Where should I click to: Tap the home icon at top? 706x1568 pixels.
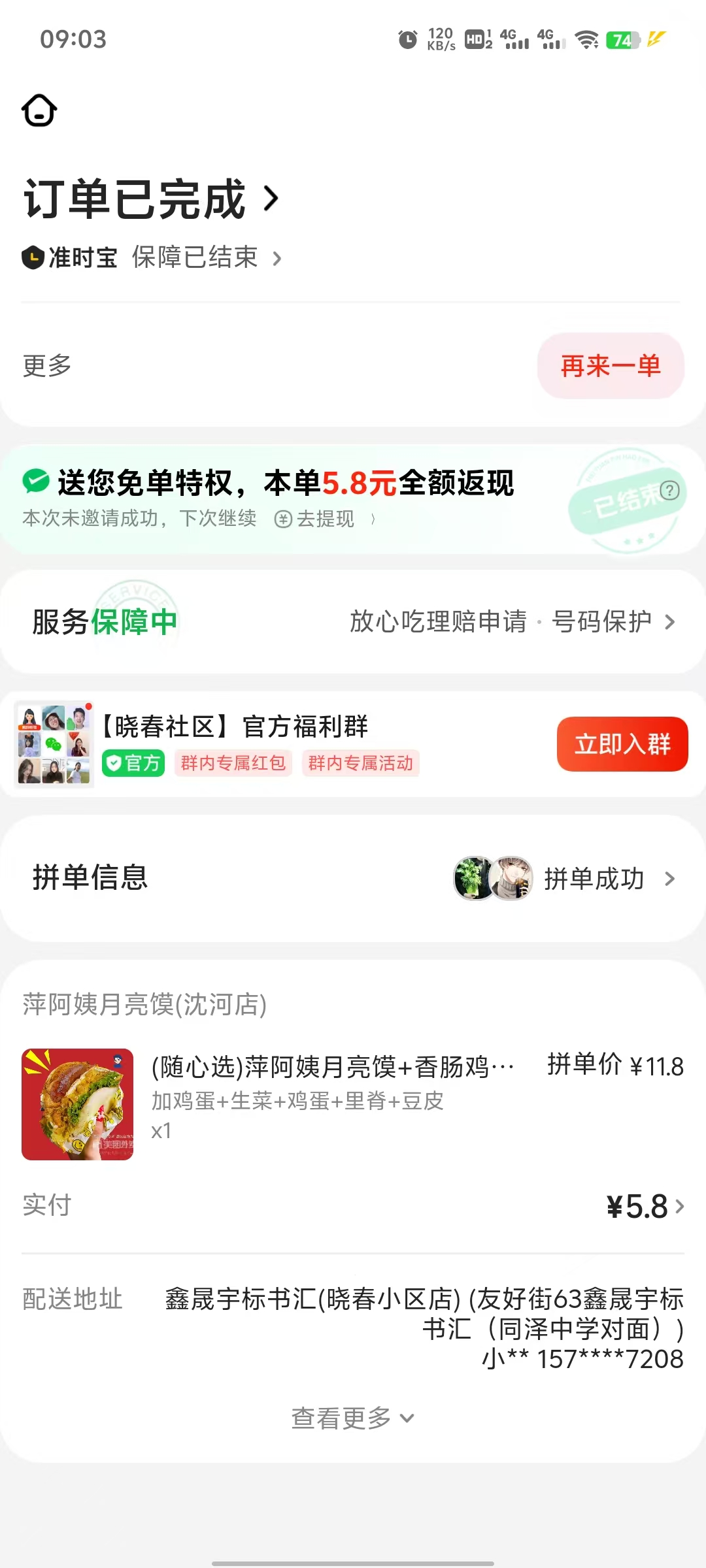point(39,110)
